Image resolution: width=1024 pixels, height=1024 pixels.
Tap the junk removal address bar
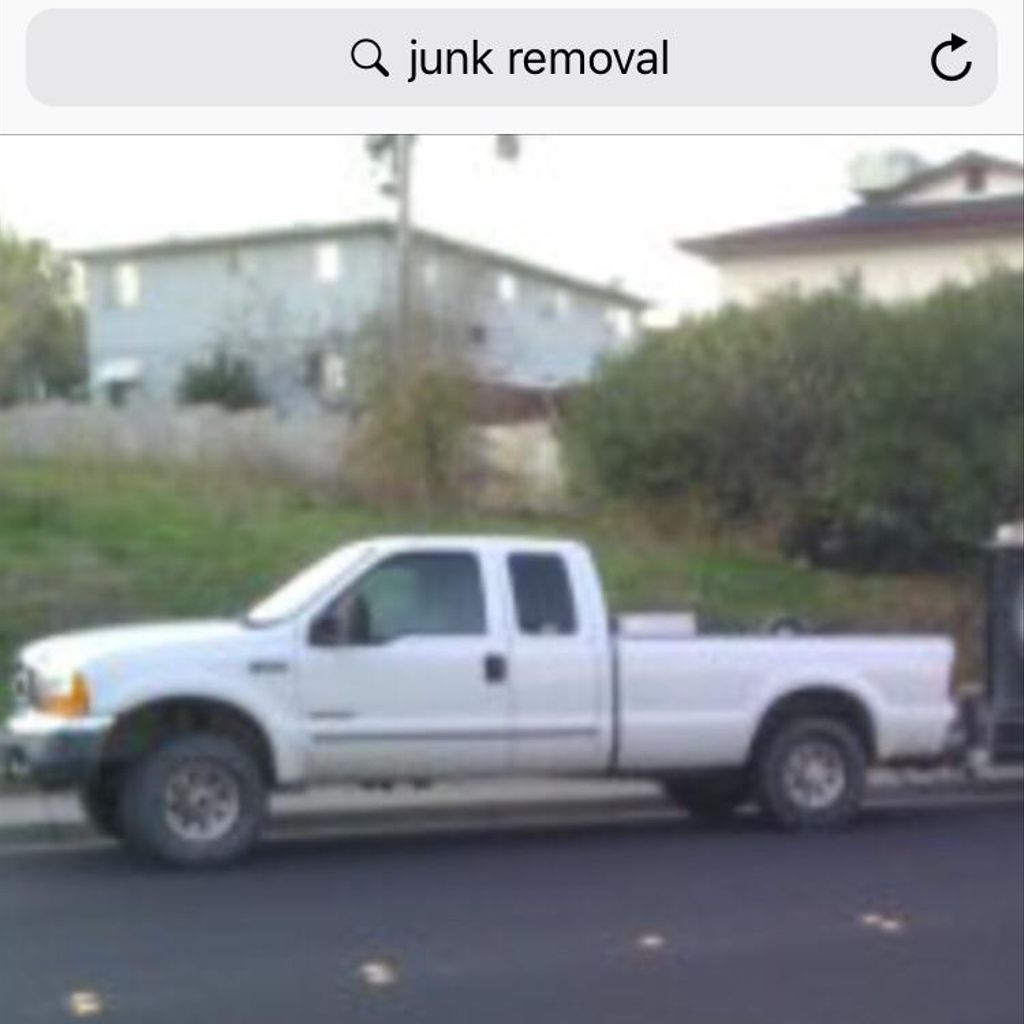510,59
